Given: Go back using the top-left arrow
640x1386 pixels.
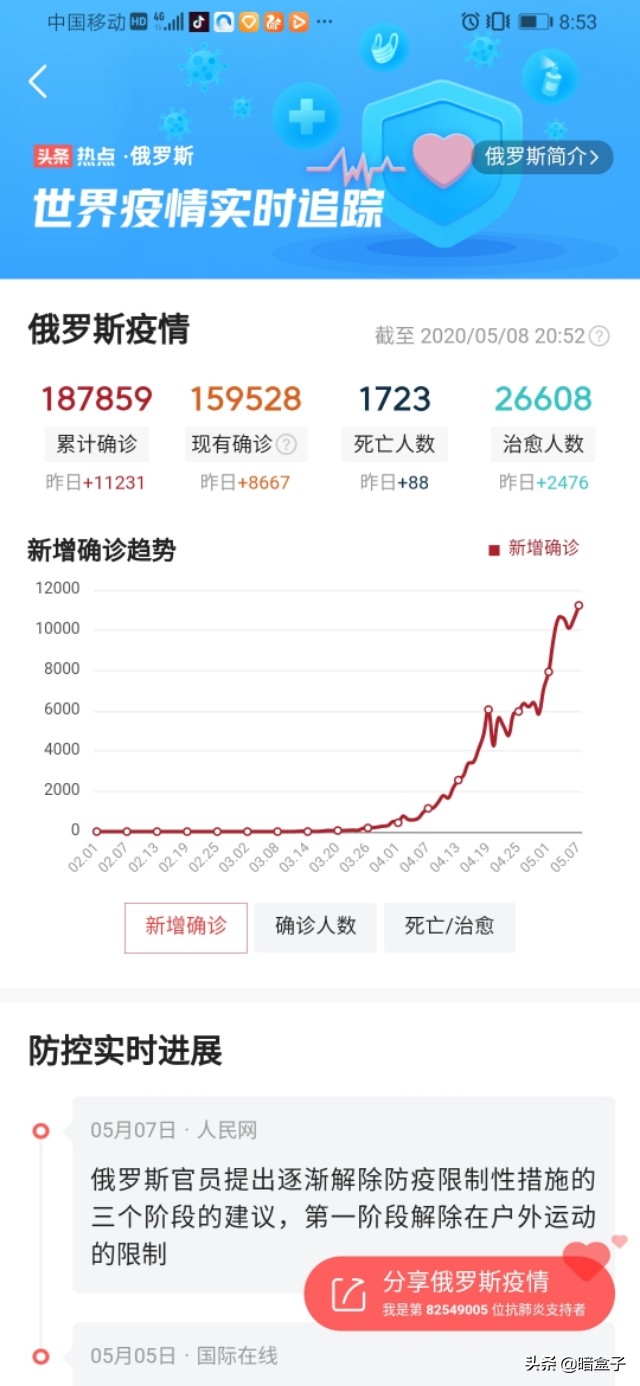Looking at the screenshot, I should (x=38, y=82).
